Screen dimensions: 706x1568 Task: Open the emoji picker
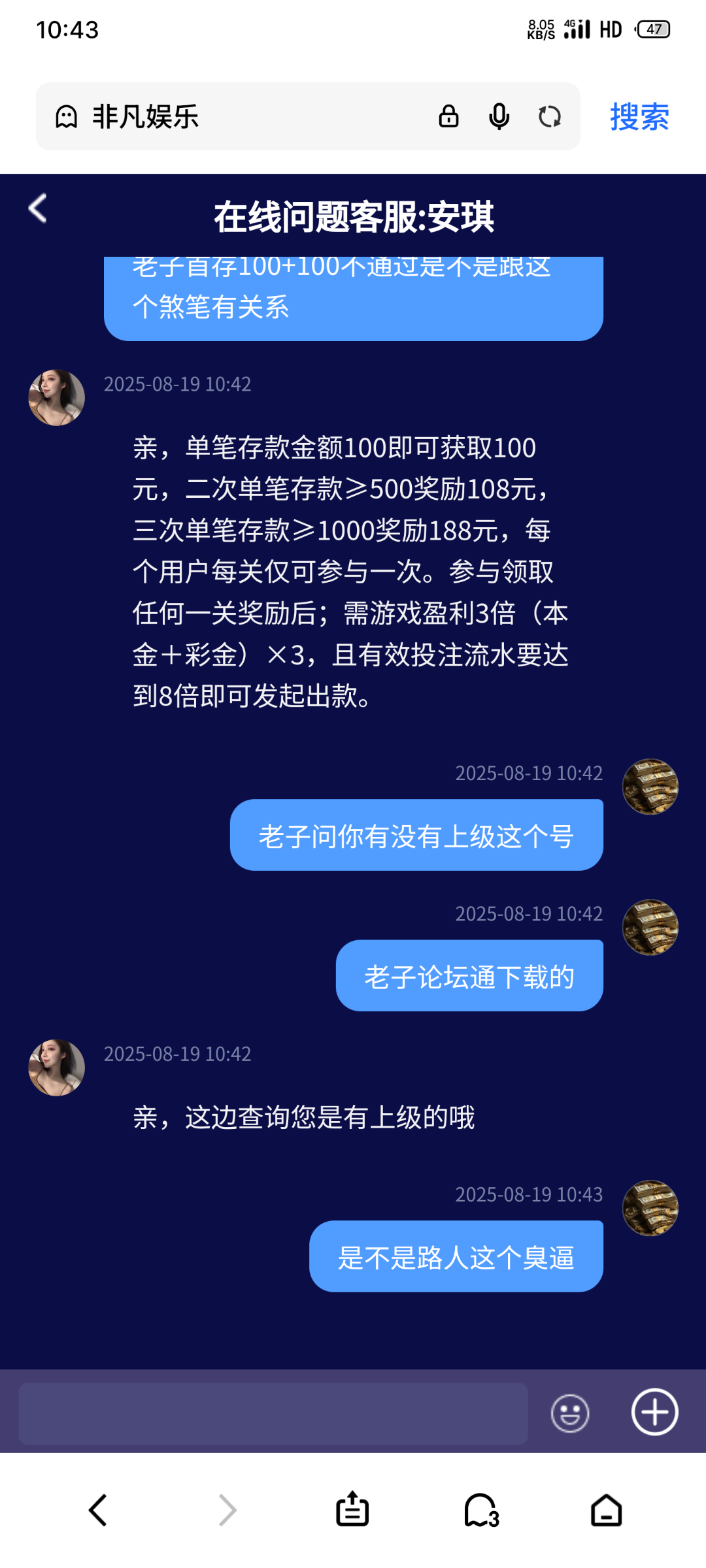(570, 1413)
